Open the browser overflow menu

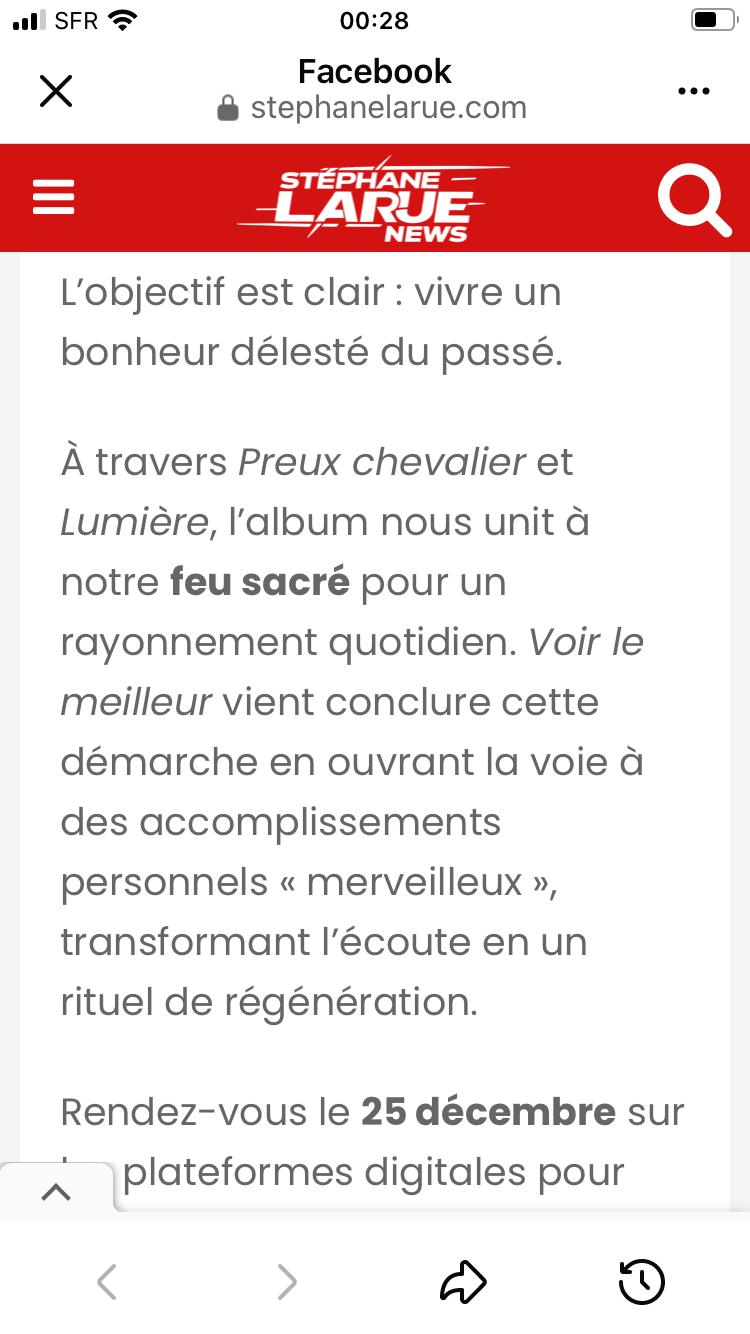click(x=693, y=91)
